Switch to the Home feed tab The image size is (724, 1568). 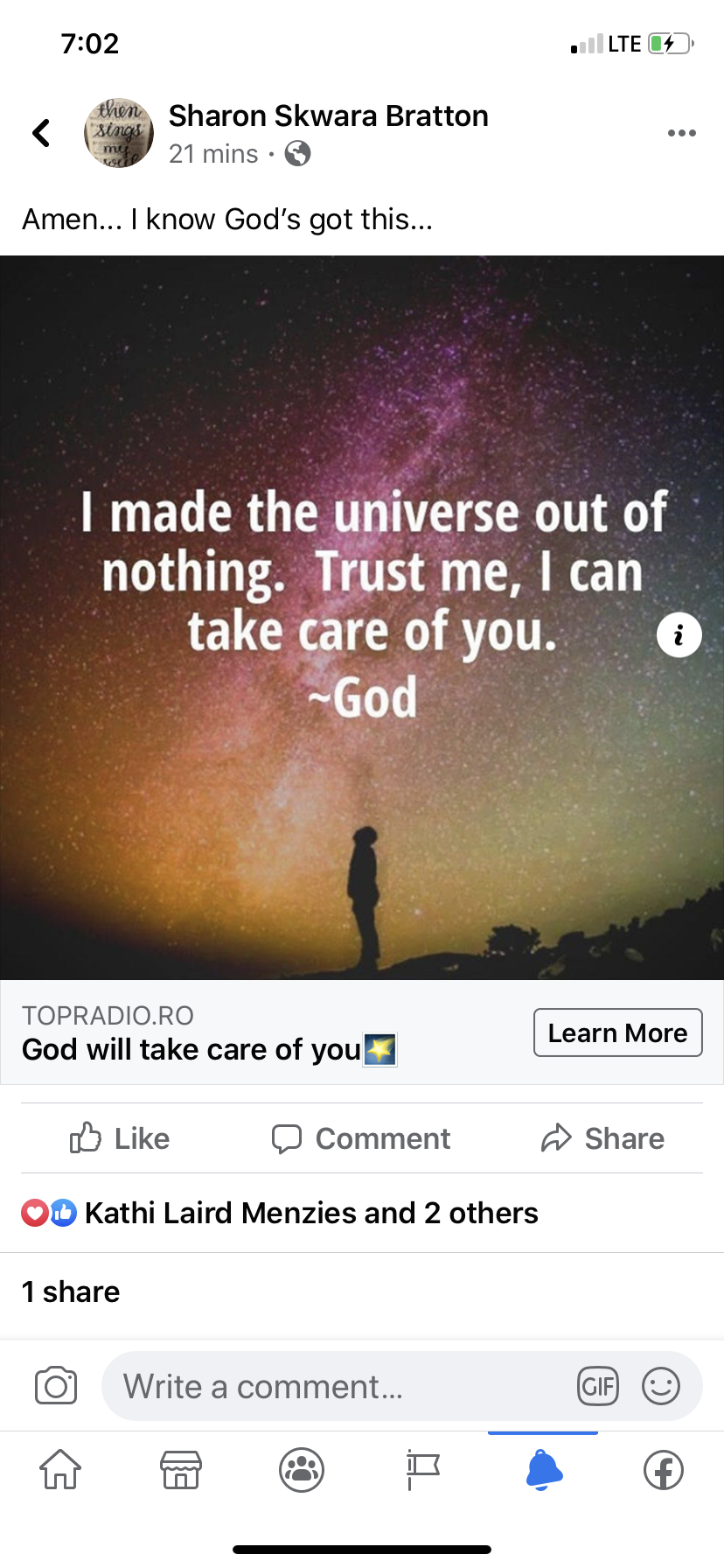click(x=60, y=1469)
